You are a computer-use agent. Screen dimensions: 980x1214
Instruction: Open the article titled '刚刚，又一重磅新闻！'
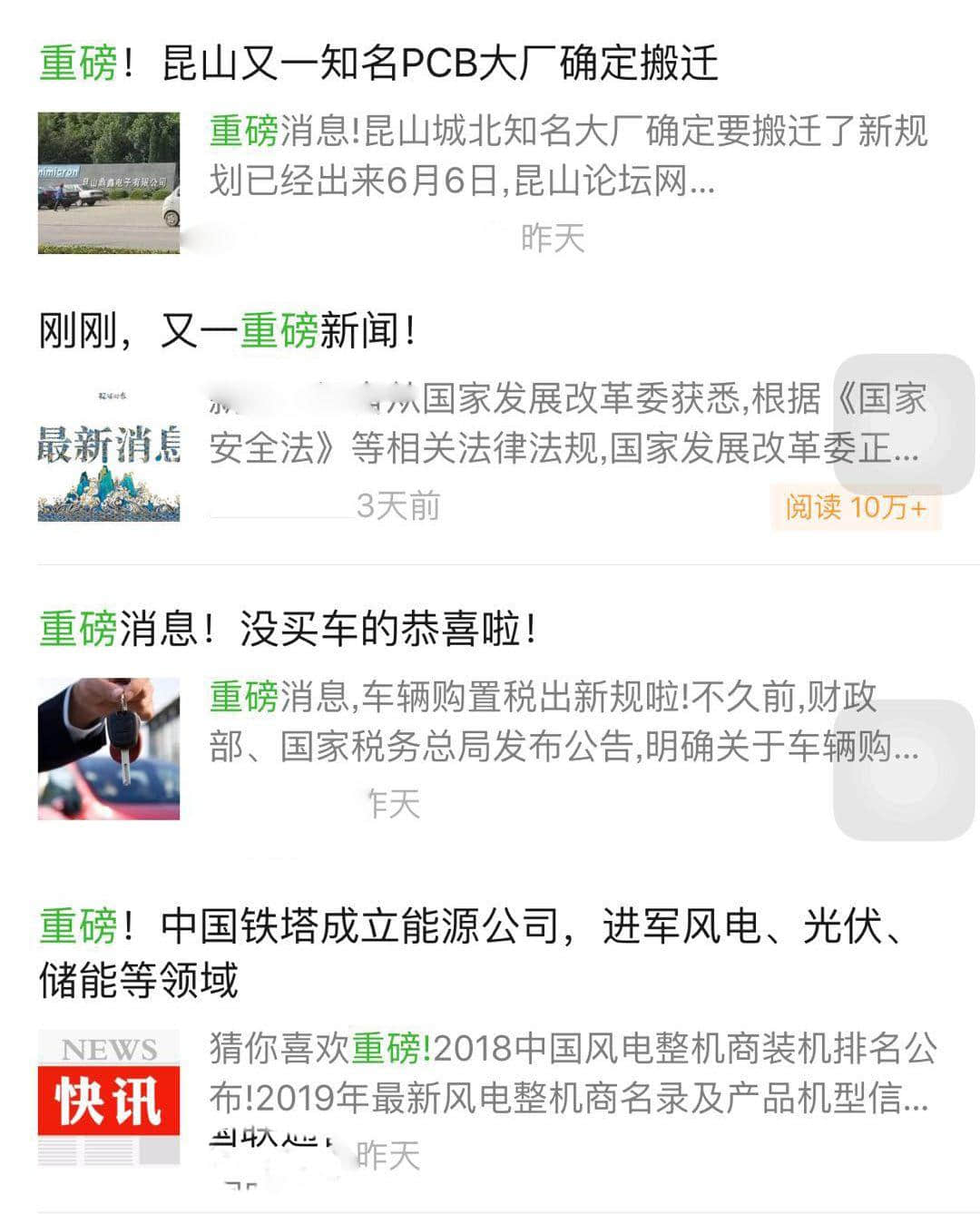pyautogui.click(x=227, y=329)
